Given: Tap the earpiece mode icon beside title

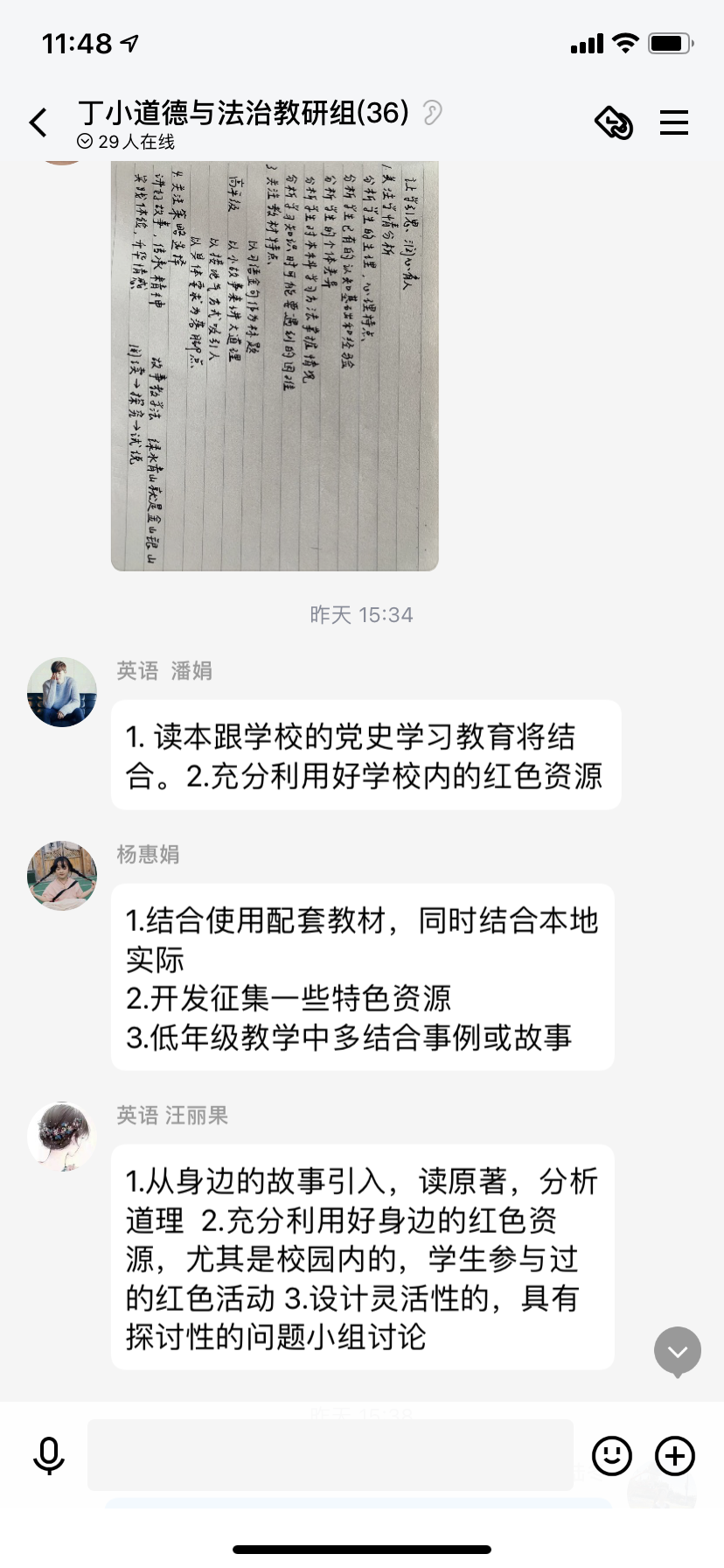Looking at the screenshot, I should point(433,113).
